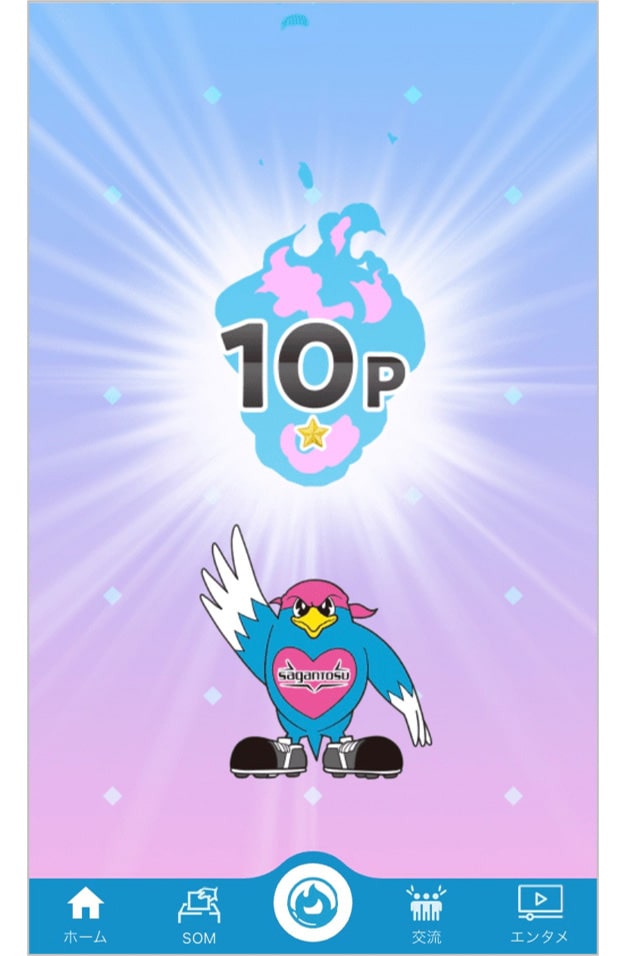Open the 交流 tab
The width and height of the screenshot is (624, 956).
coord(426,914)
